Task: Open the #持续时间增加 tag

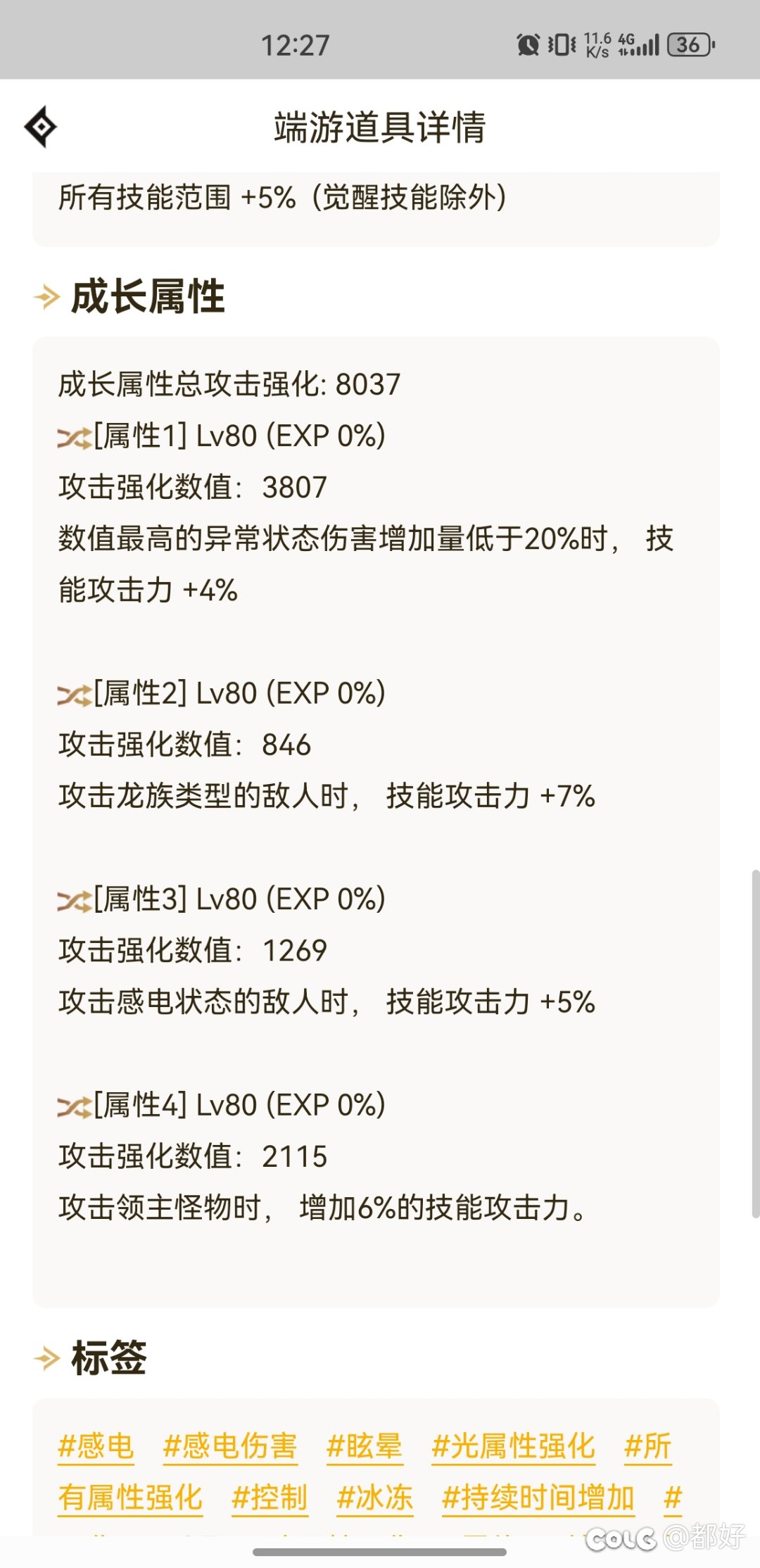Action: pos(538,1498)
